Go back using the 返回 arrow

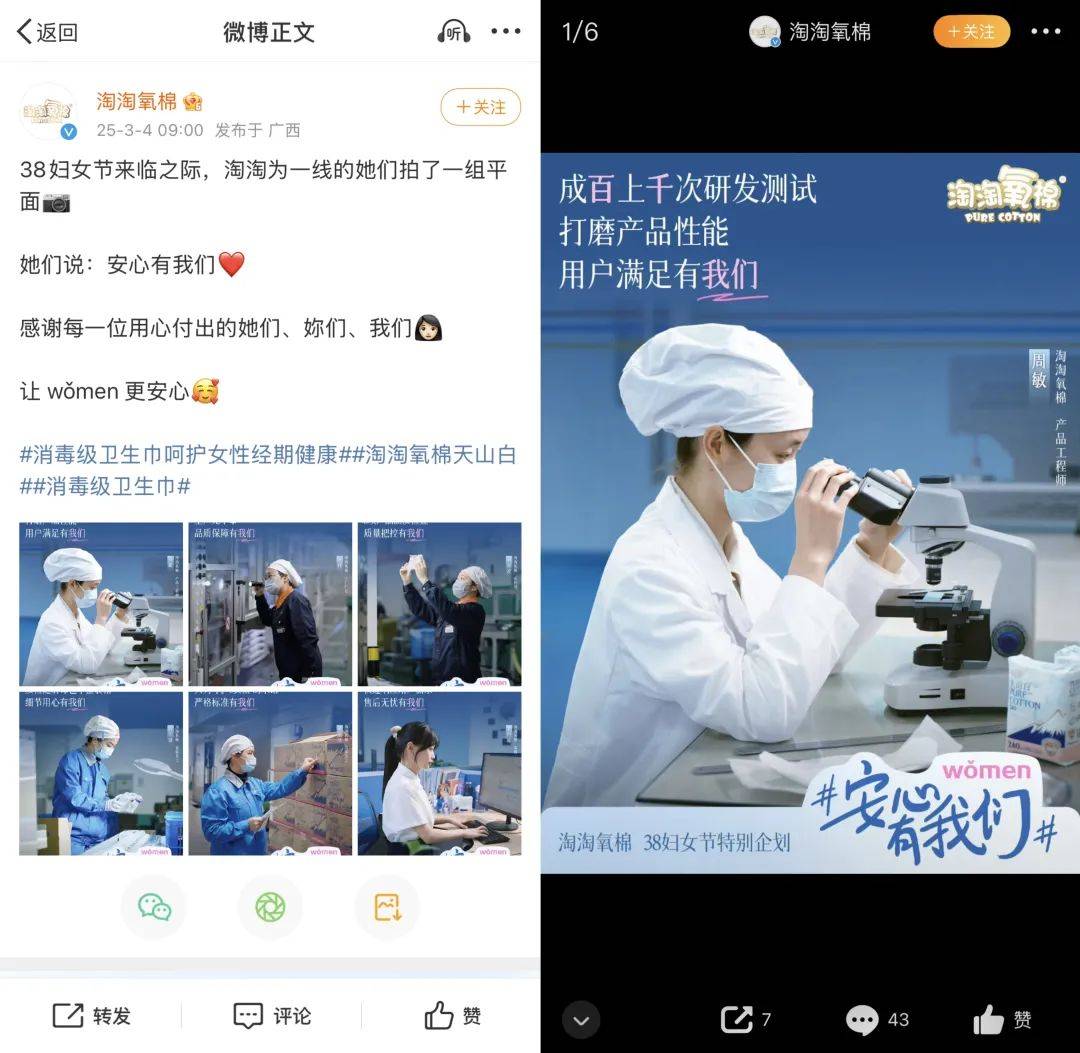[47, 32]
